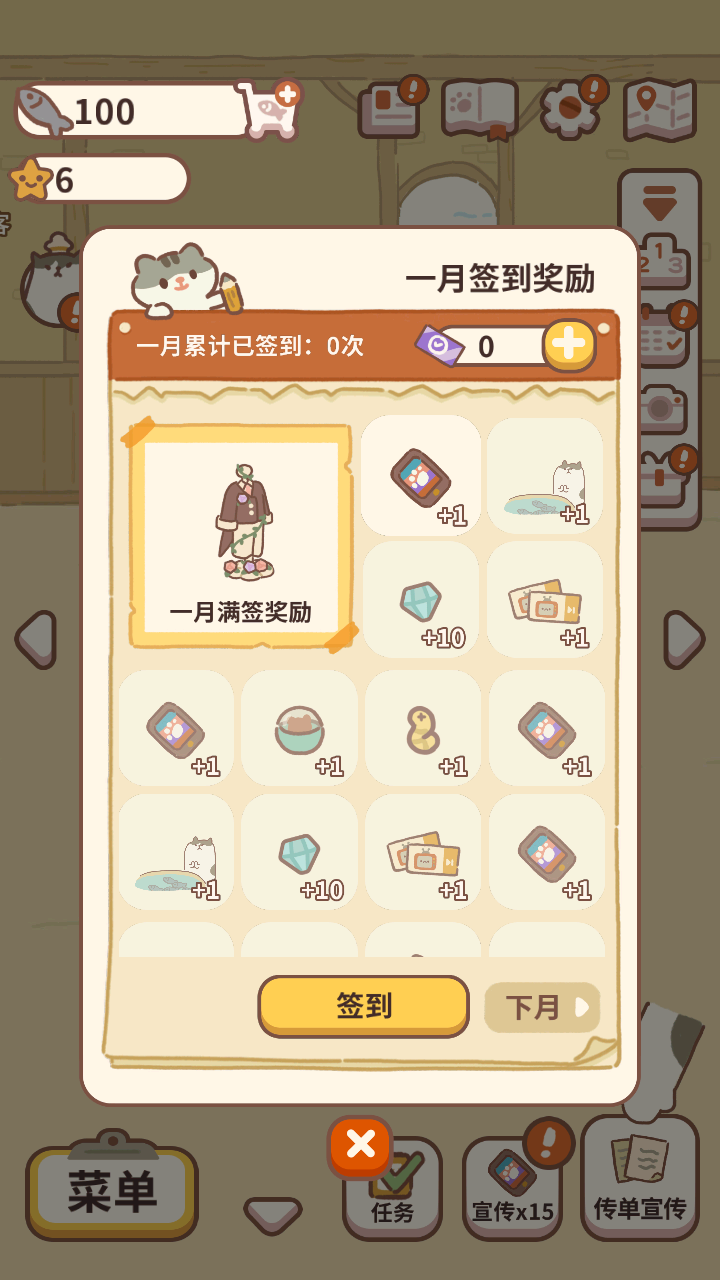This screenshot has height=1280, width=720.
Task: Open the fish shop cart icon
Action: pos(268,110)
